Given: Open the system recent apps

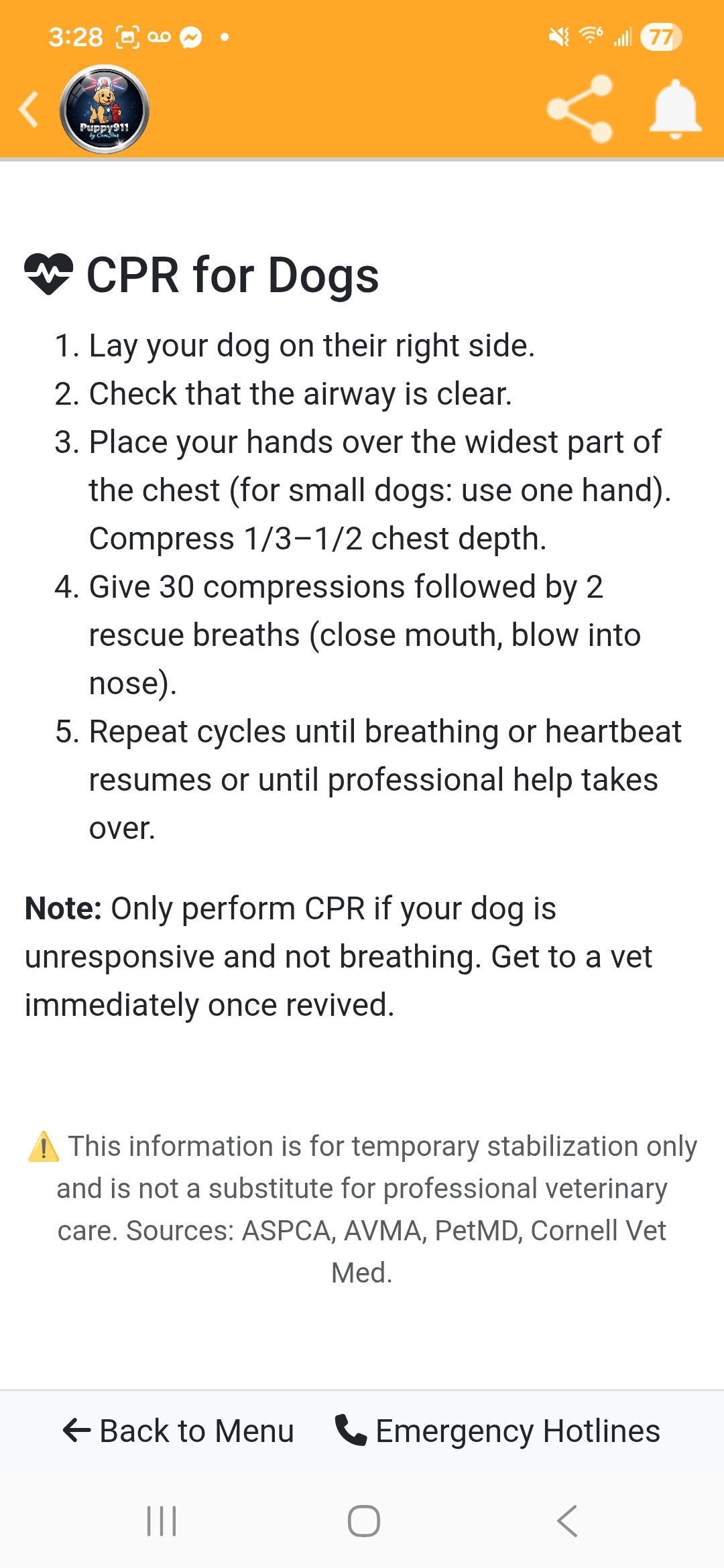Looking at the screenshot, I should click(x=162, y=1520).
